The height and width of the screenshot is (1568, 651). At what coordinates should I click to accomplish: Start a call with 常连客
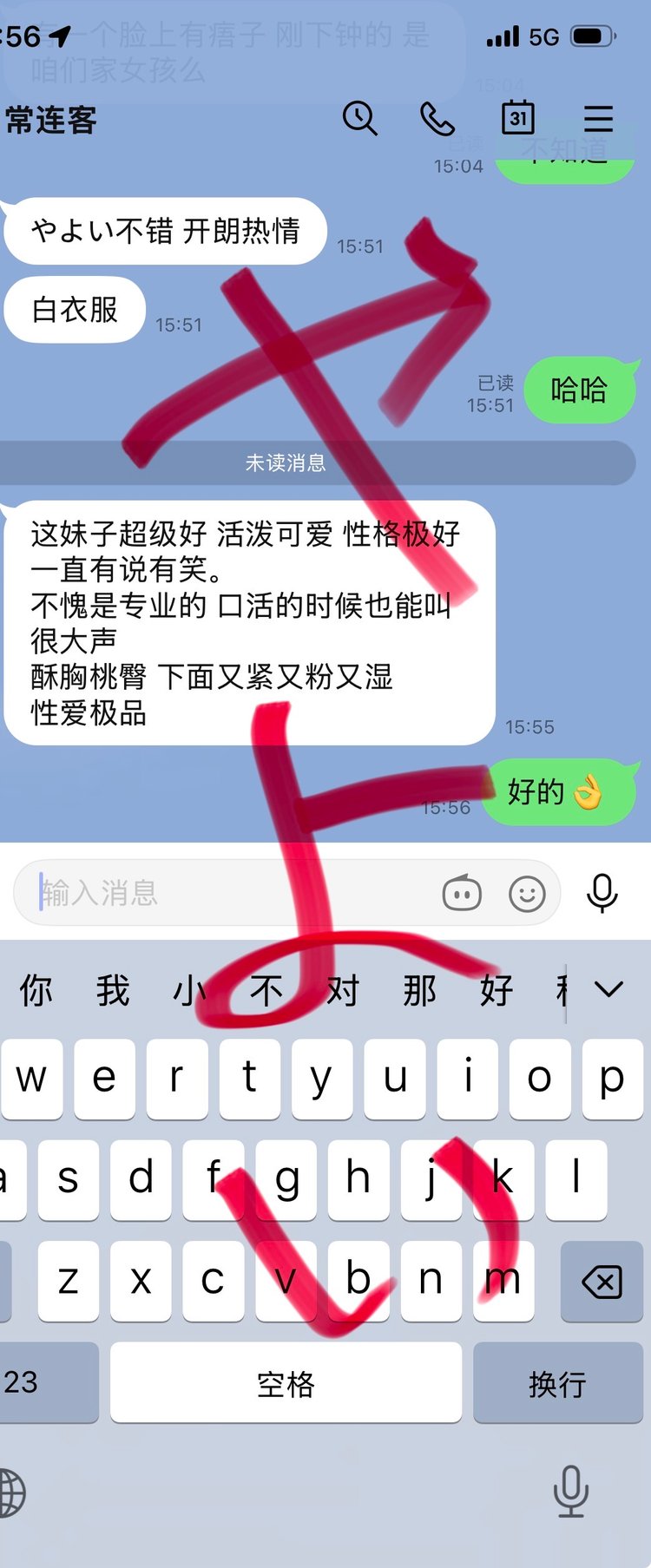click(x=437, y=119)
